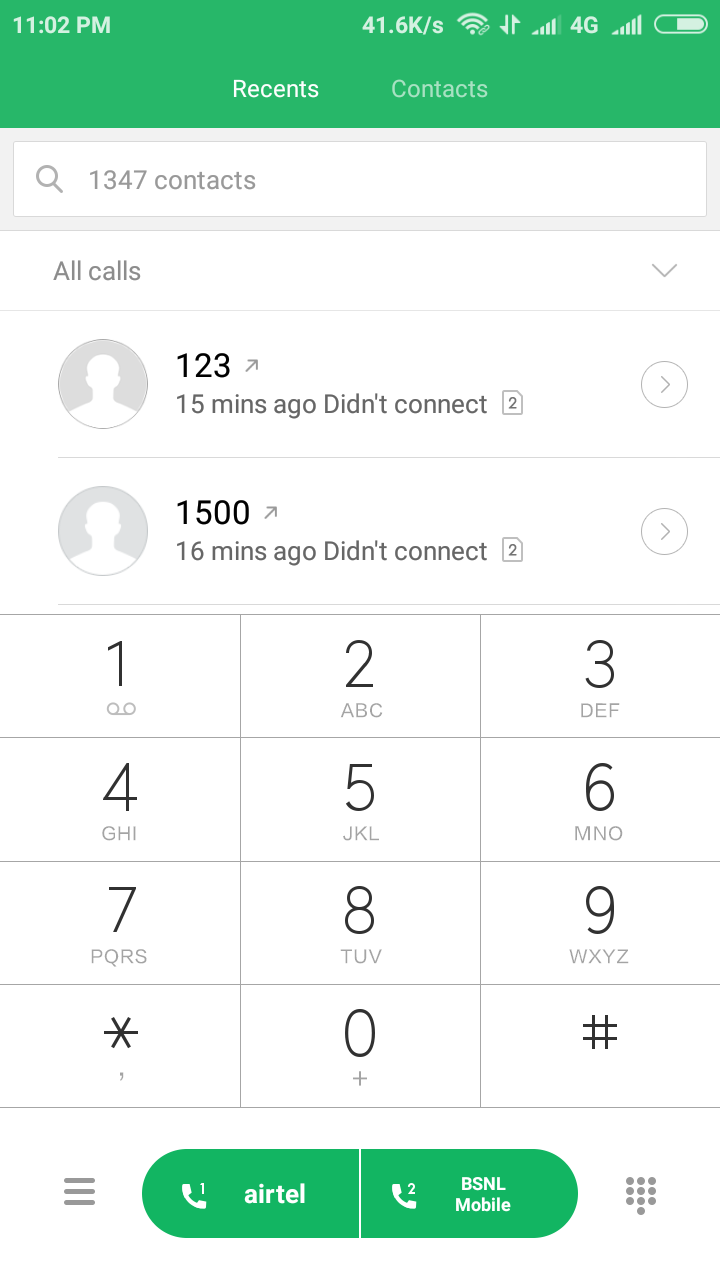The height and width of the screenshot is (1280, 720).
Task: Open the hamburger menu beside airtel
Action: click(79, 1192)
